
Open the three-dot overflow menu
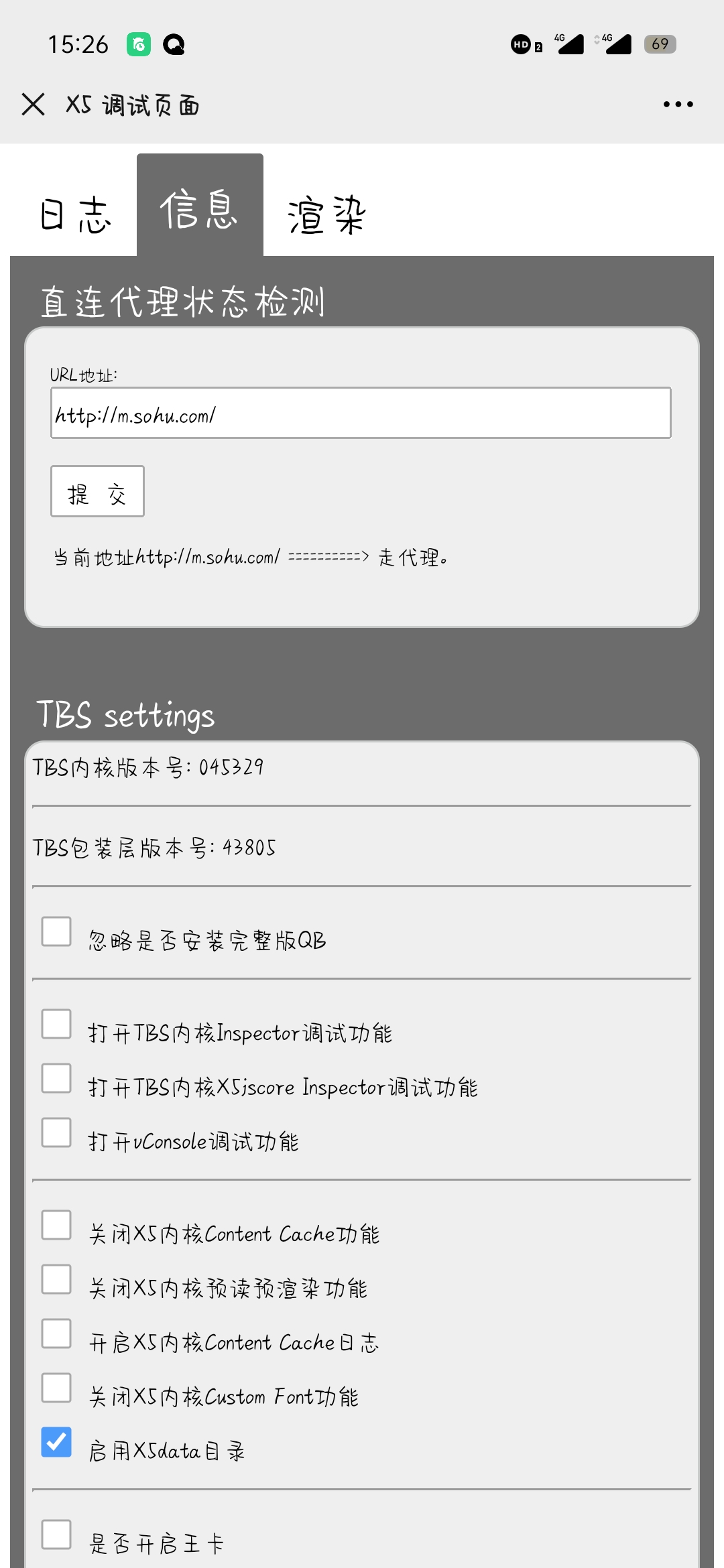click(x=678, y=105)
